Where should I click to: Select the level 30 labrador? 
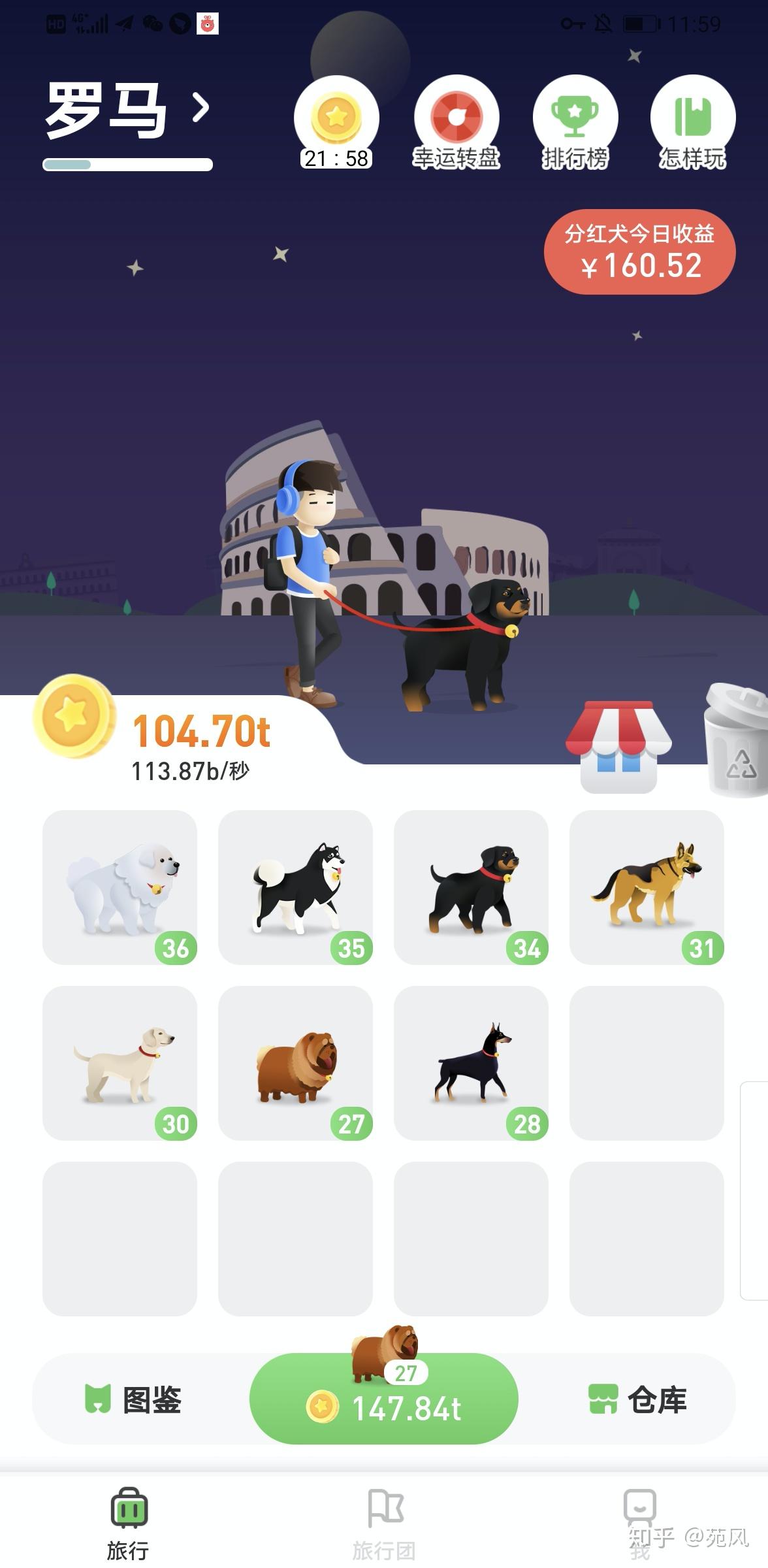tap(120, 1063)
